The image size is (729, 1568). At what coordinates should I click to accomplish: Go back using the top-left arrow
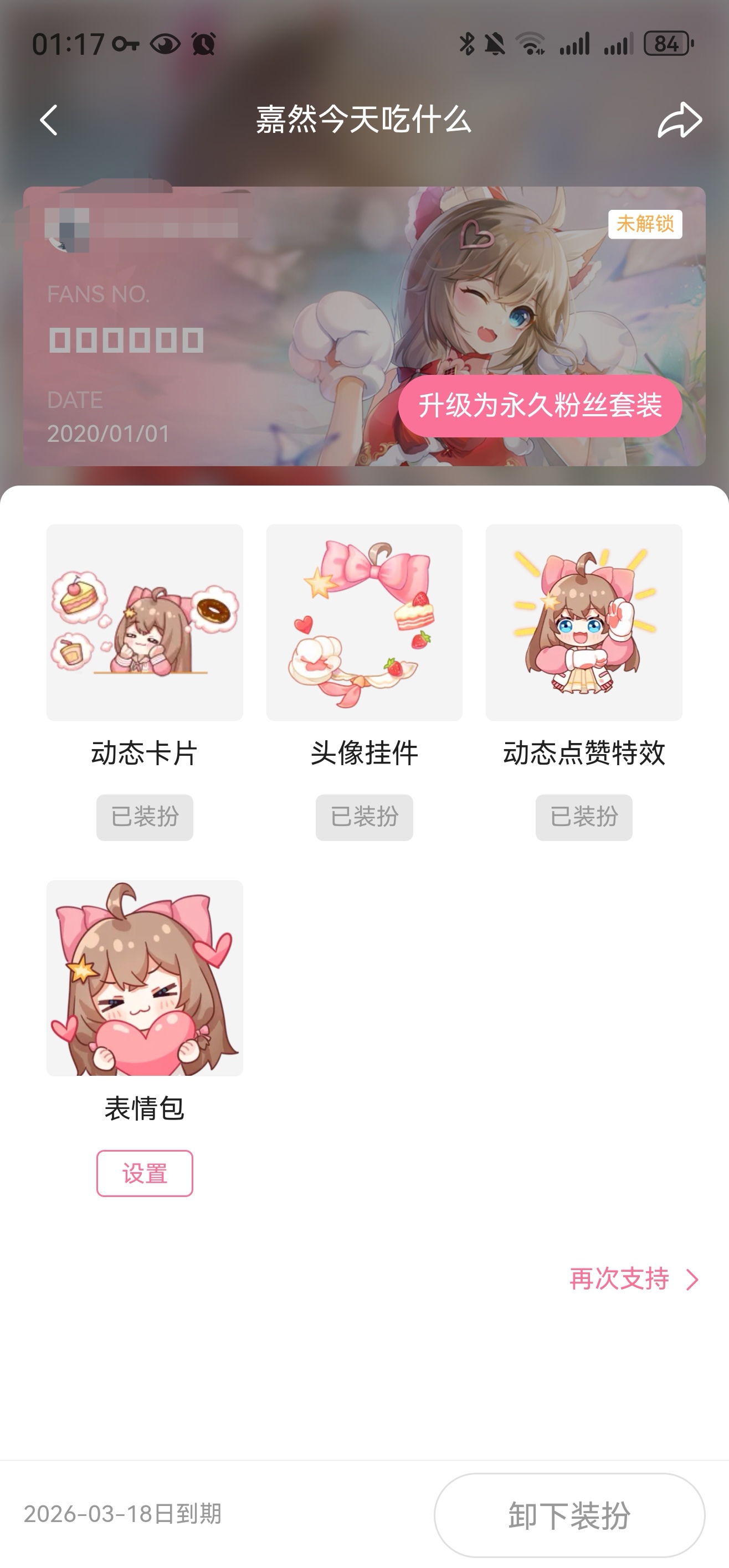(x=49, y=119)
